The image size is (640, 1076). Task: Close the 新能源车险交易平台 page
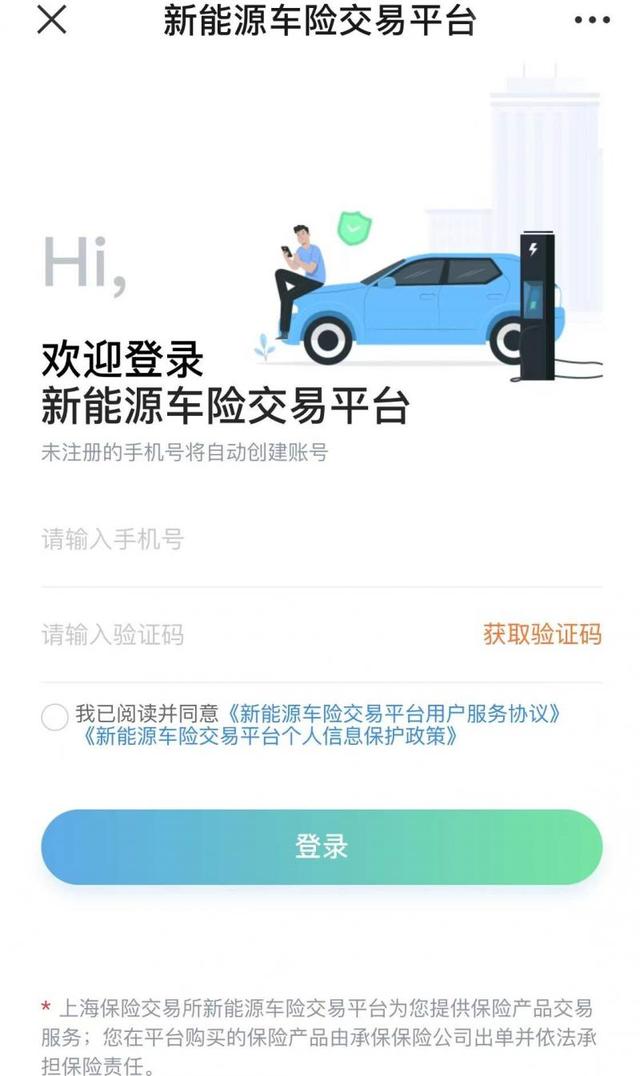[x=52, y=20]
